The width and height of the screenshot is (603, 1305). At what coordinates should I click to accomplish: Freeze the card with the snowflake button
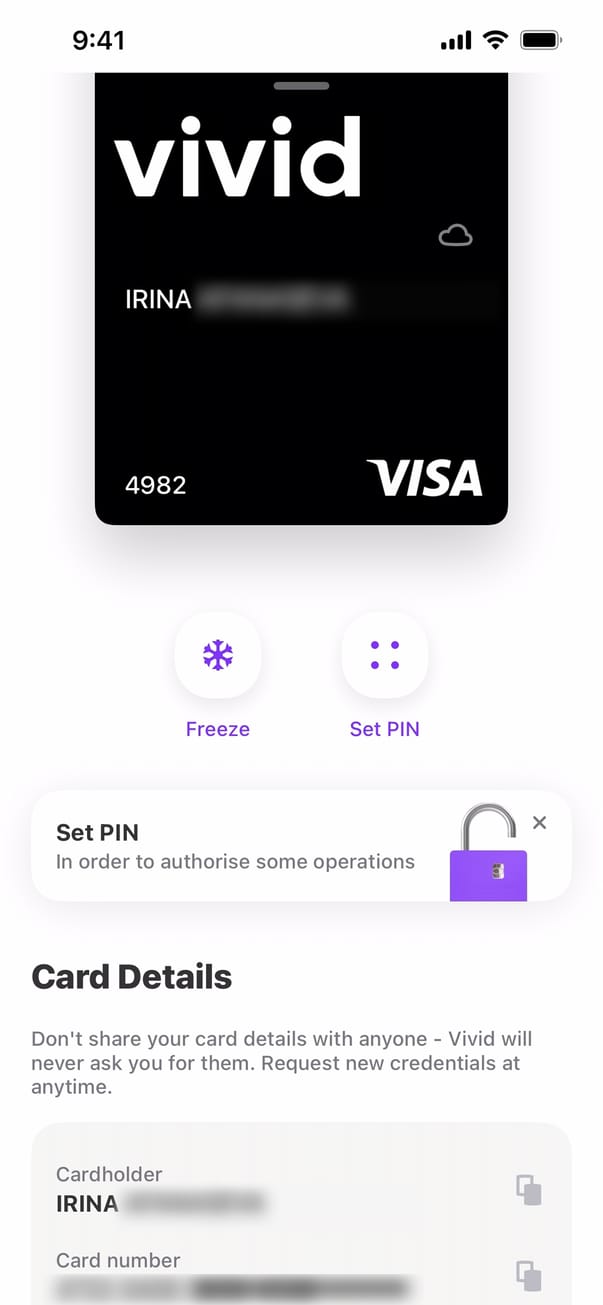point(217,656)
